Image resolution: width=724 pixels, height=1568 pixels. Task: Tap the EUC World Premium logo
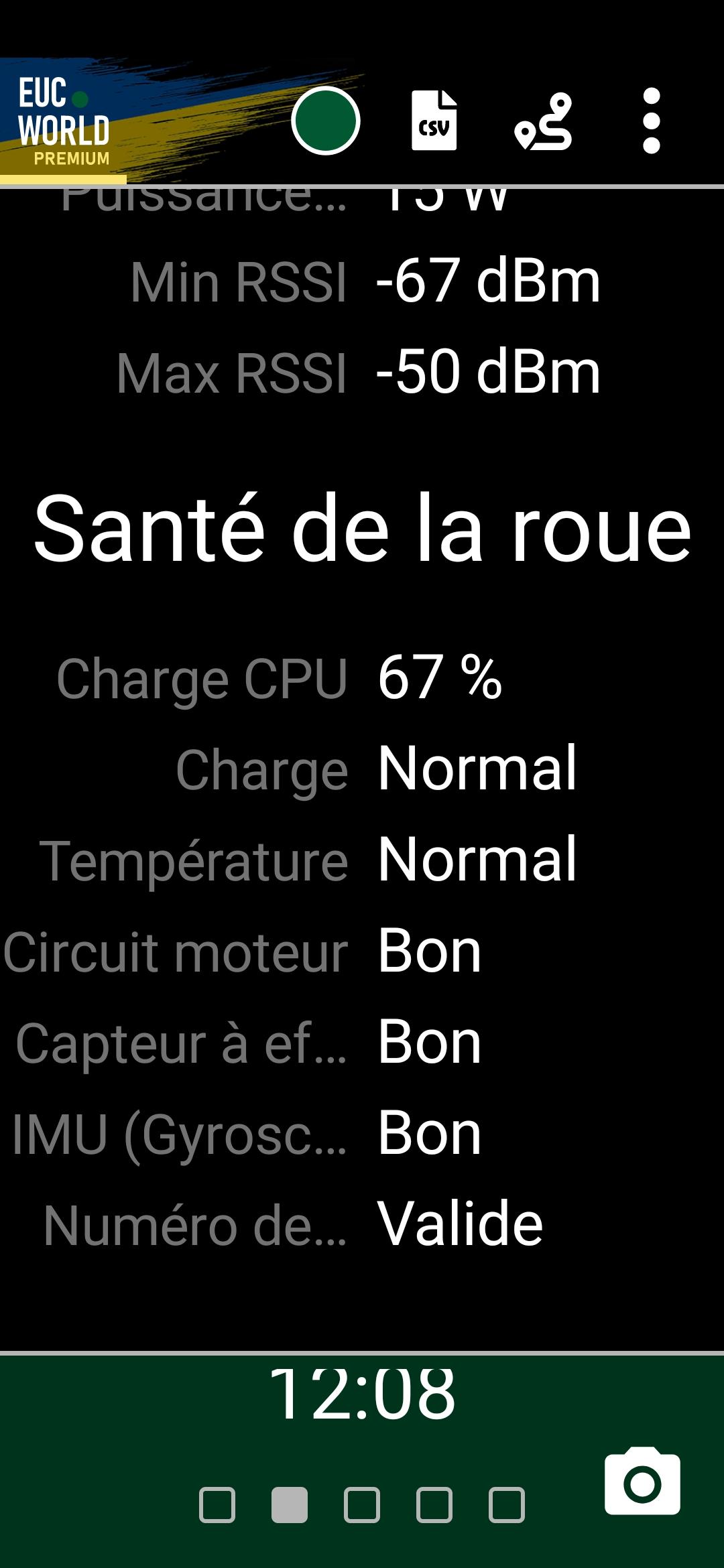tap(64, 121)
